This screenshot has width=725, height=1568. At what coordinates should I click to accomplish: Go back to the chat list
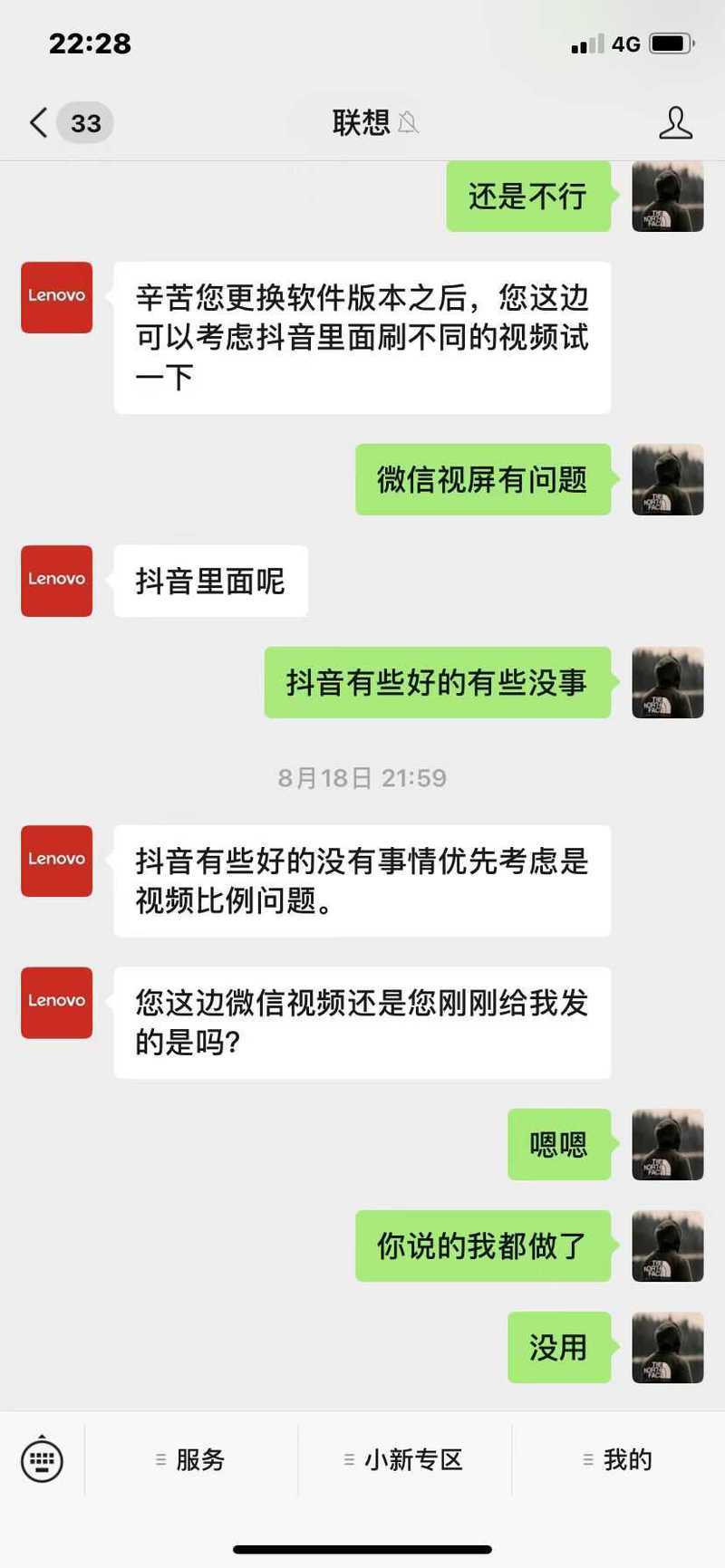point(40,122)
